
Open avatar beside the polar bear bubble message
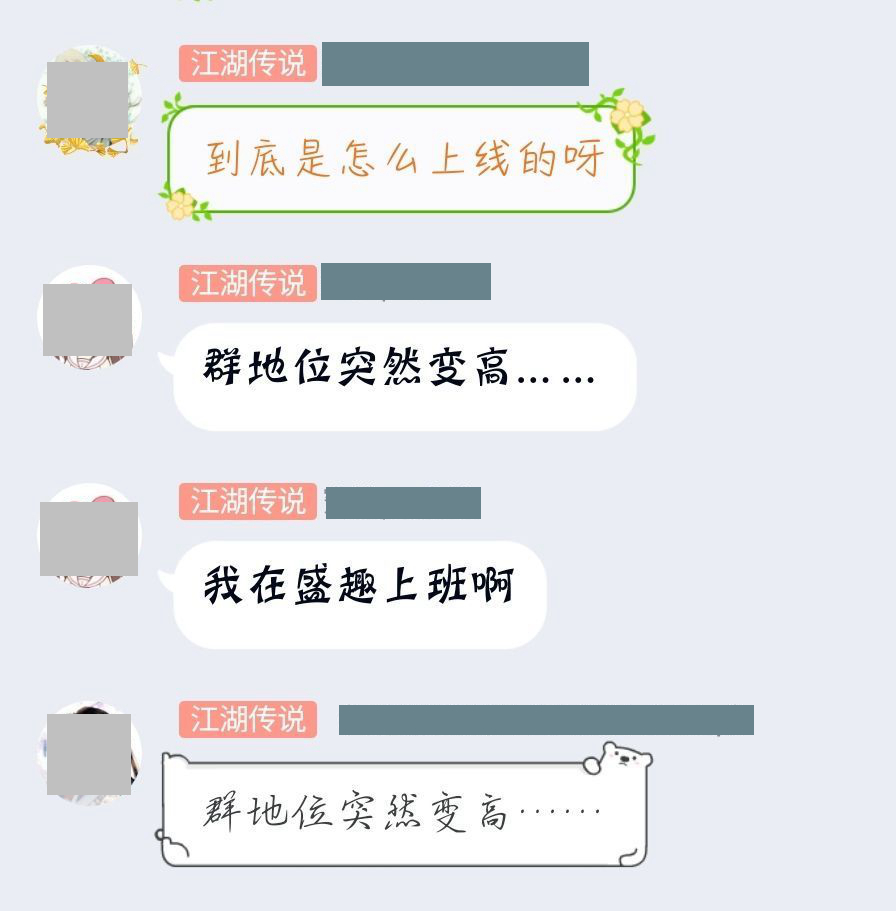(x=88, y=754)
